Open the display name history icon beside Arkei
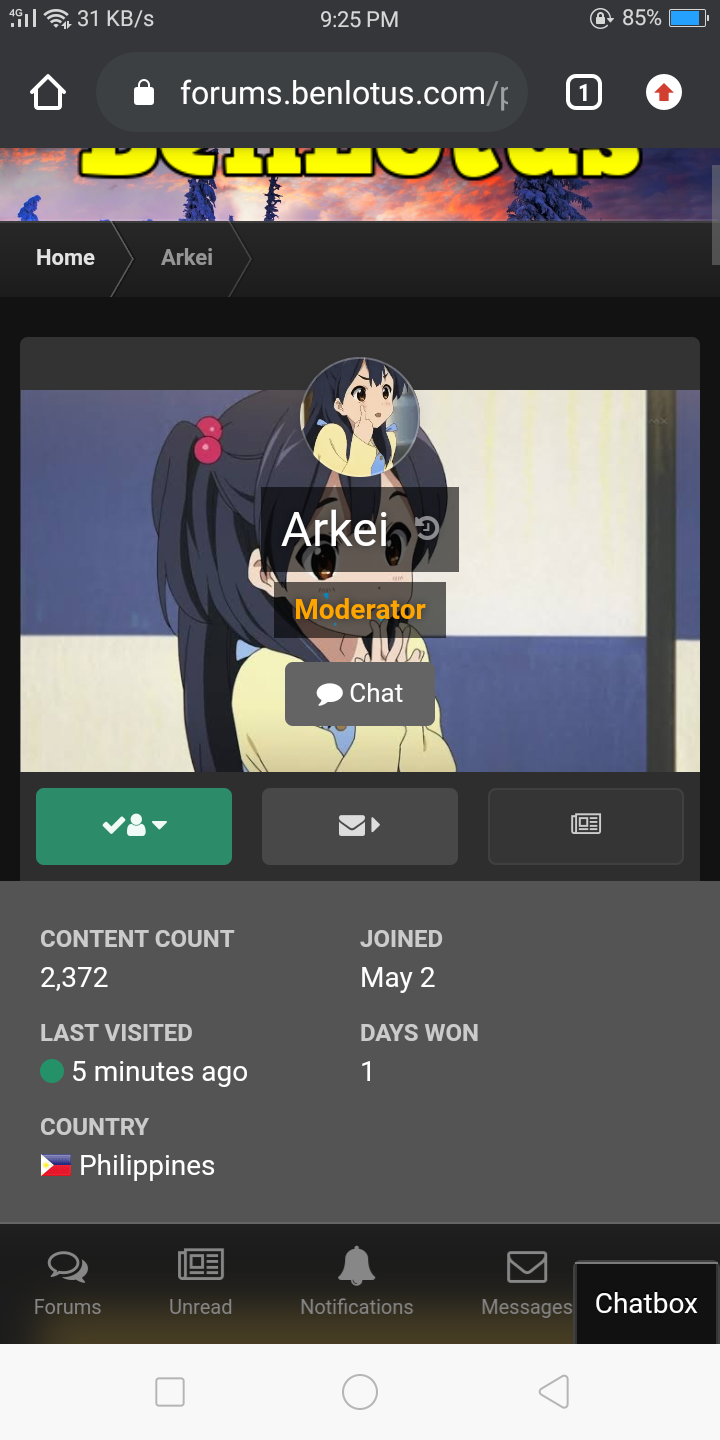 [427, 528]
